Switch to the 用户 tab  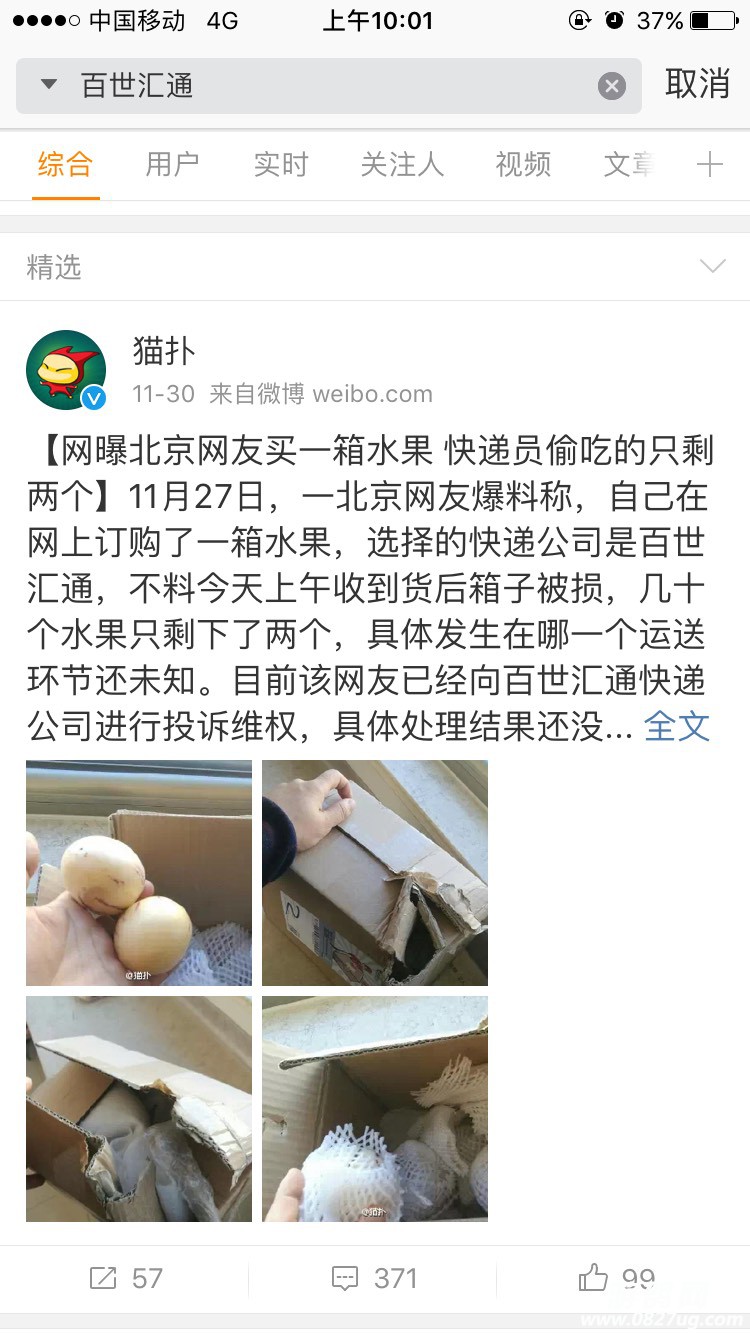coord(172,164)
